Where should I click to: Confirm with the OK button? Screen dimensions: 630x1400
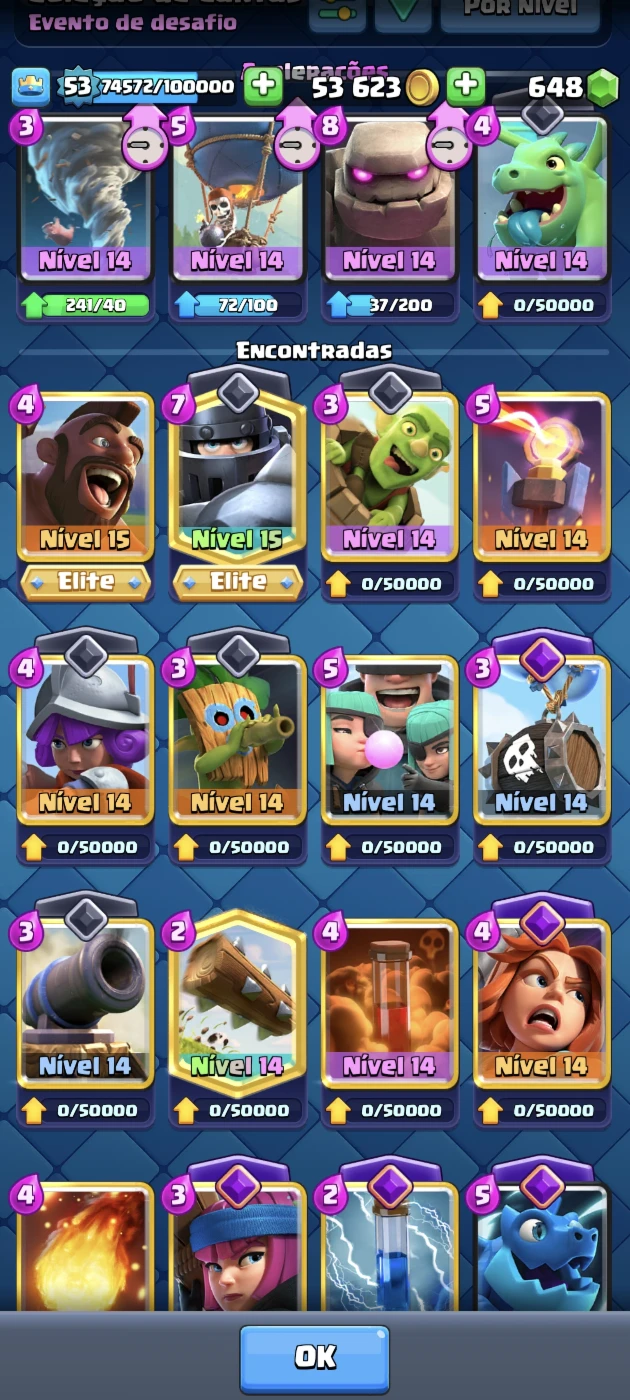tap(314, 1358)
